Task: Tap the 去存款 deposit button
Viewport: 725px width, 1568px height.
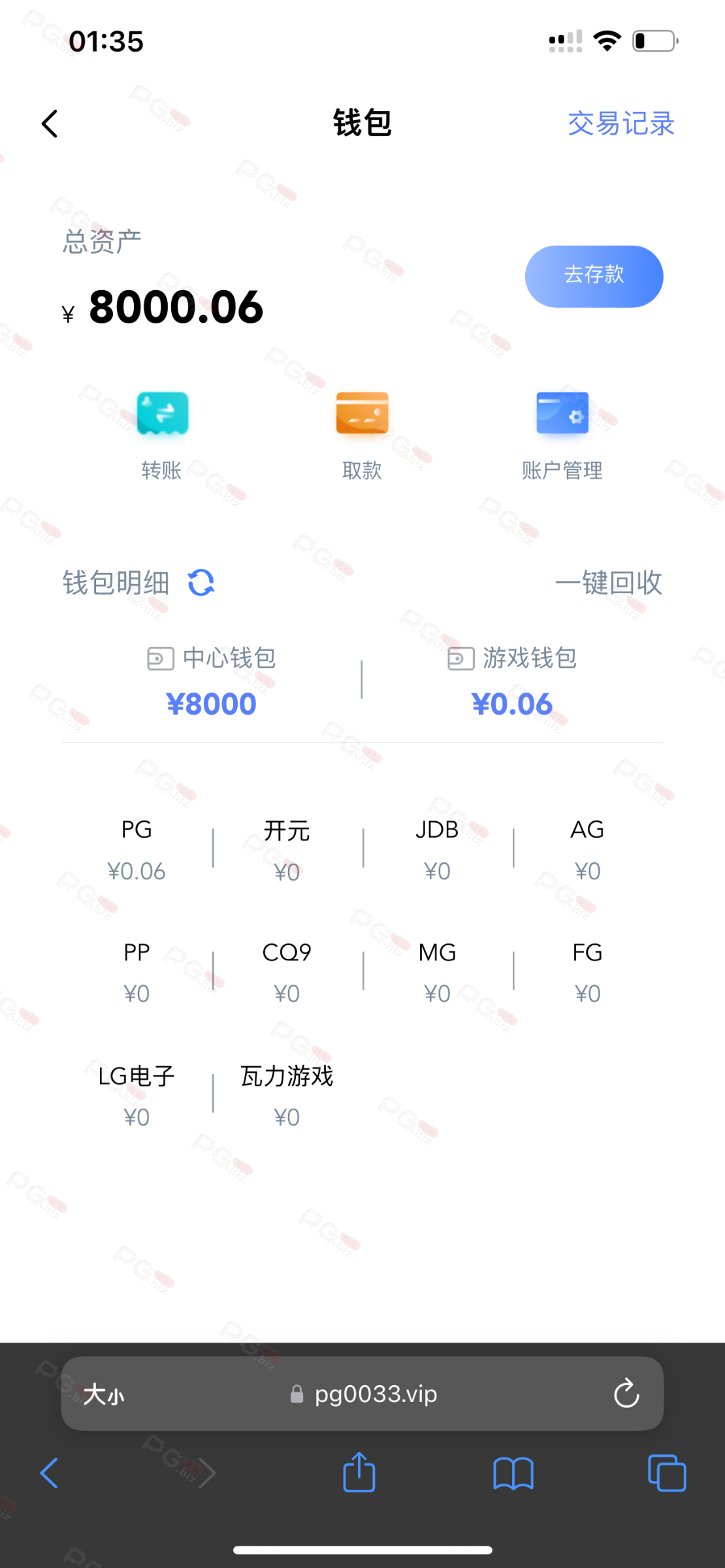Action: click(594, 276)
